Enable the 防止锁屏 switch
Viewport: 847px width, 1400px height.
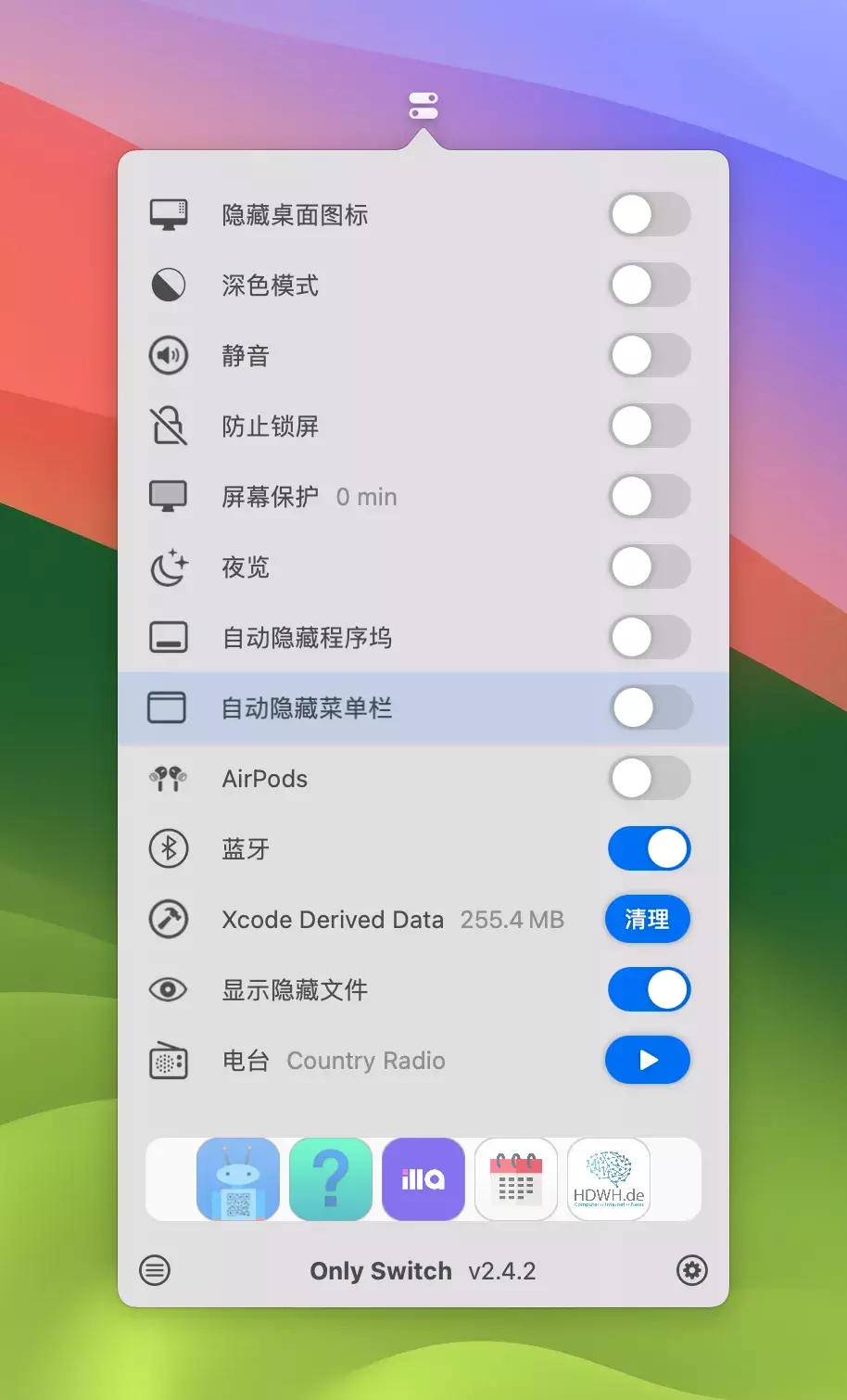point(649,426)
